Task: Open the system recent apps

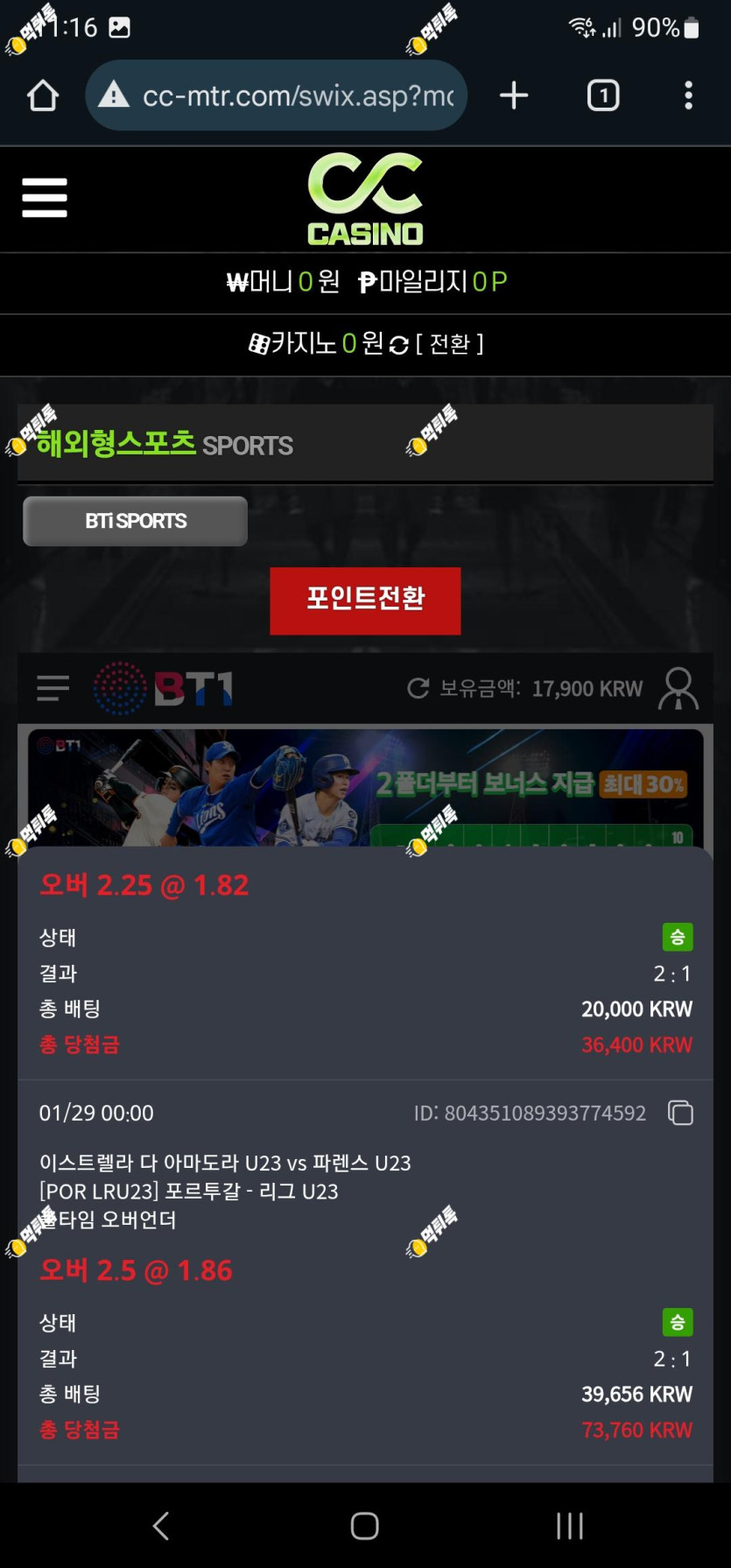Action: click(570, 1526)
